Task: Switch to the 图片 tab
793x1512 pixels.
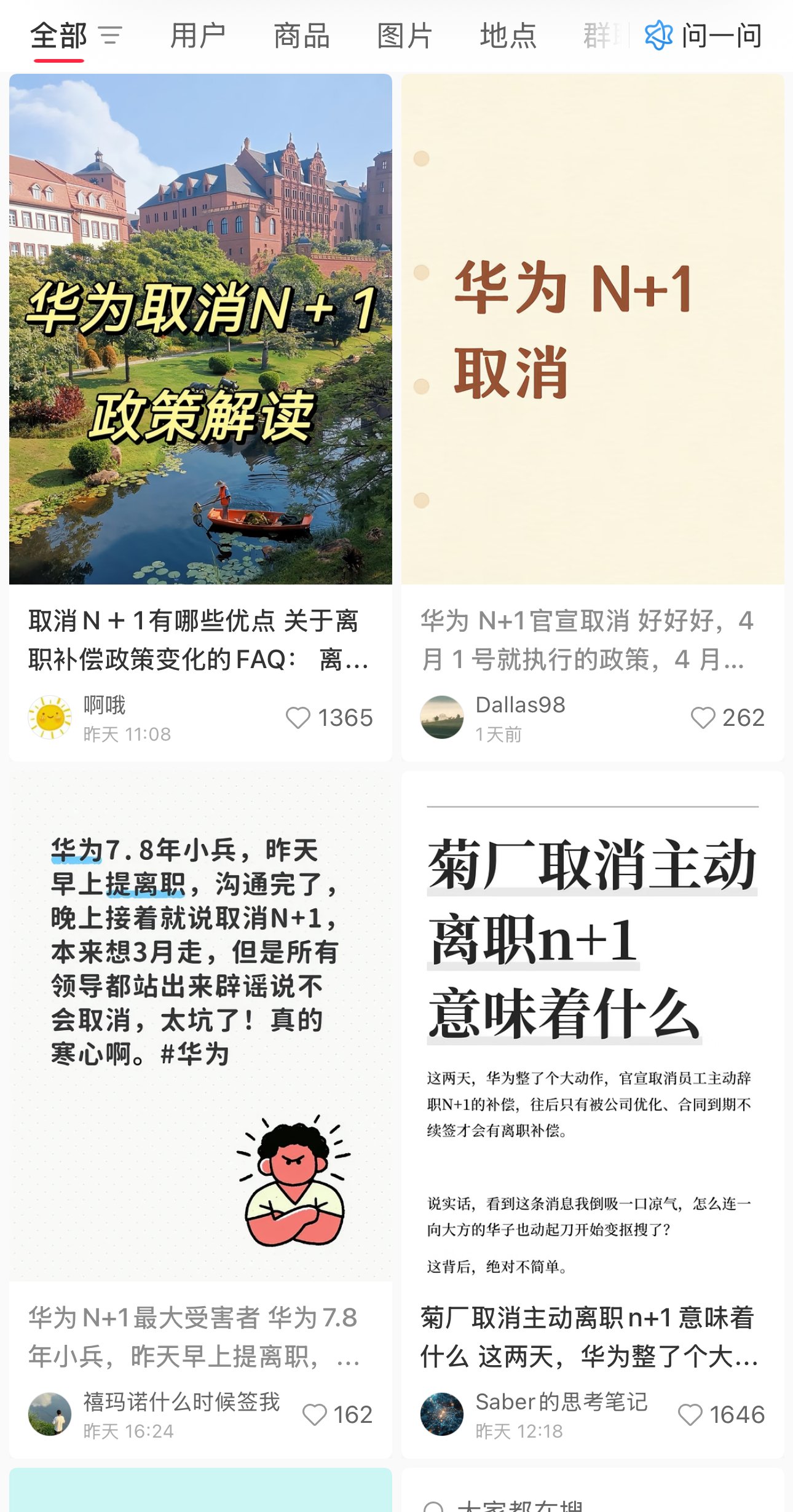Action: [x=404, y=36]
